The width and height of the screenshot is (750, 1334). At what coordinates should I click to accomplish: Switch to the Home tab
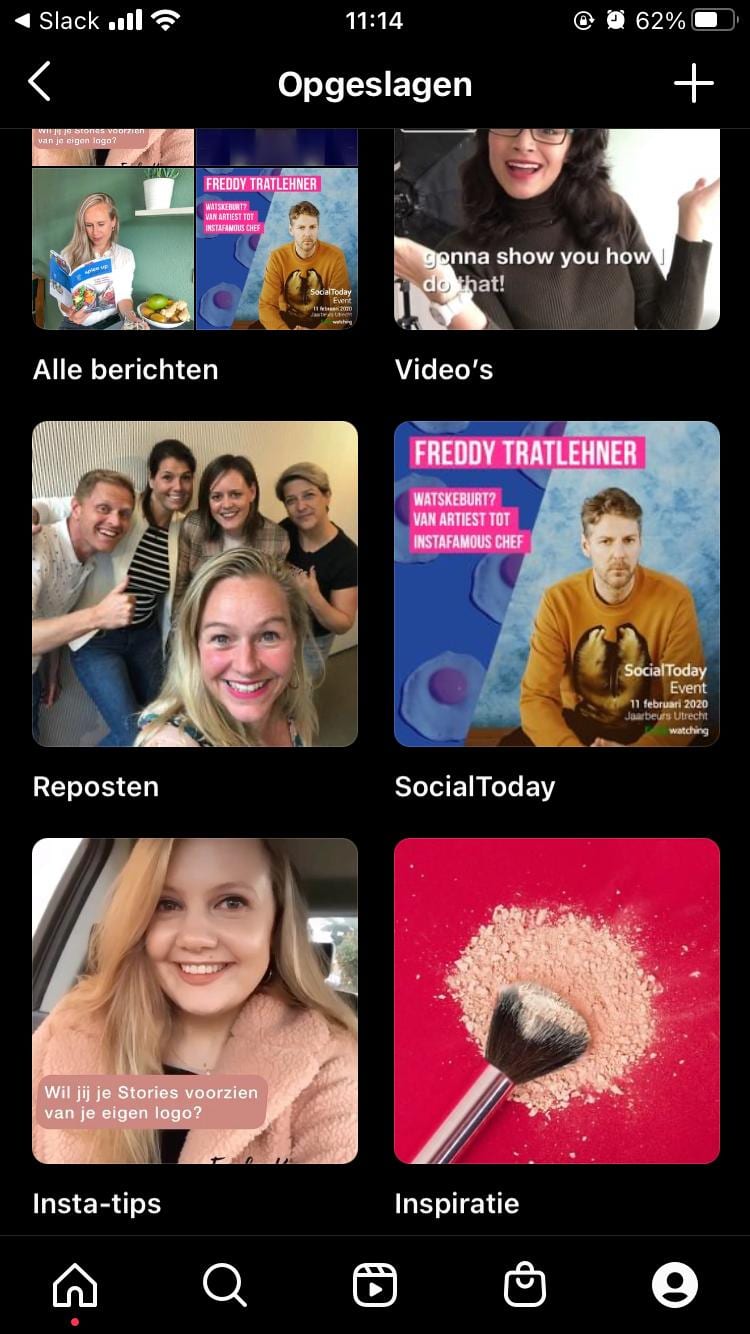click(75, 1285)
